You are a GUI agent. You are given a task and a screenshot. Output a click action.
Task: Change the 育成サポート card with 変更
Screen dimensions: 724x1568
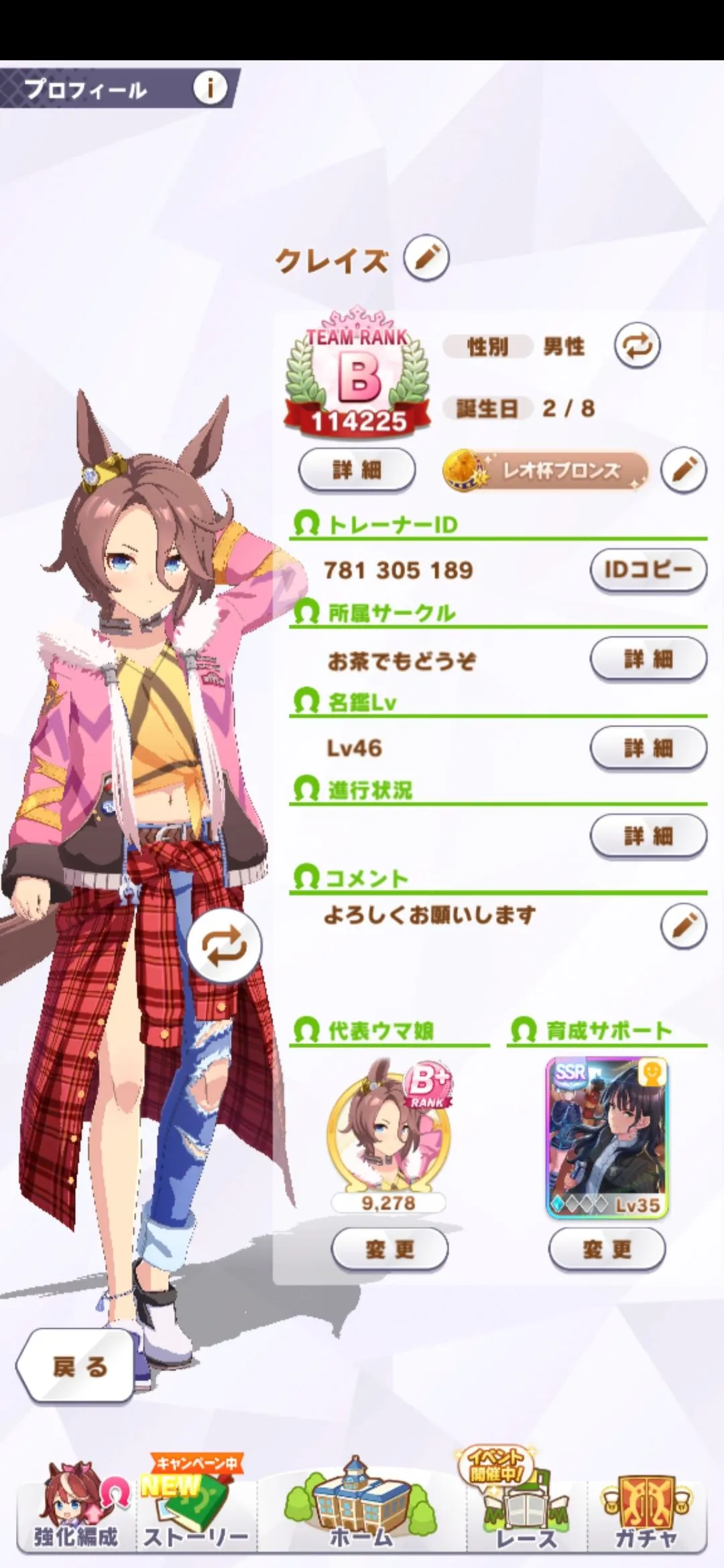[x=607, y=1249]
